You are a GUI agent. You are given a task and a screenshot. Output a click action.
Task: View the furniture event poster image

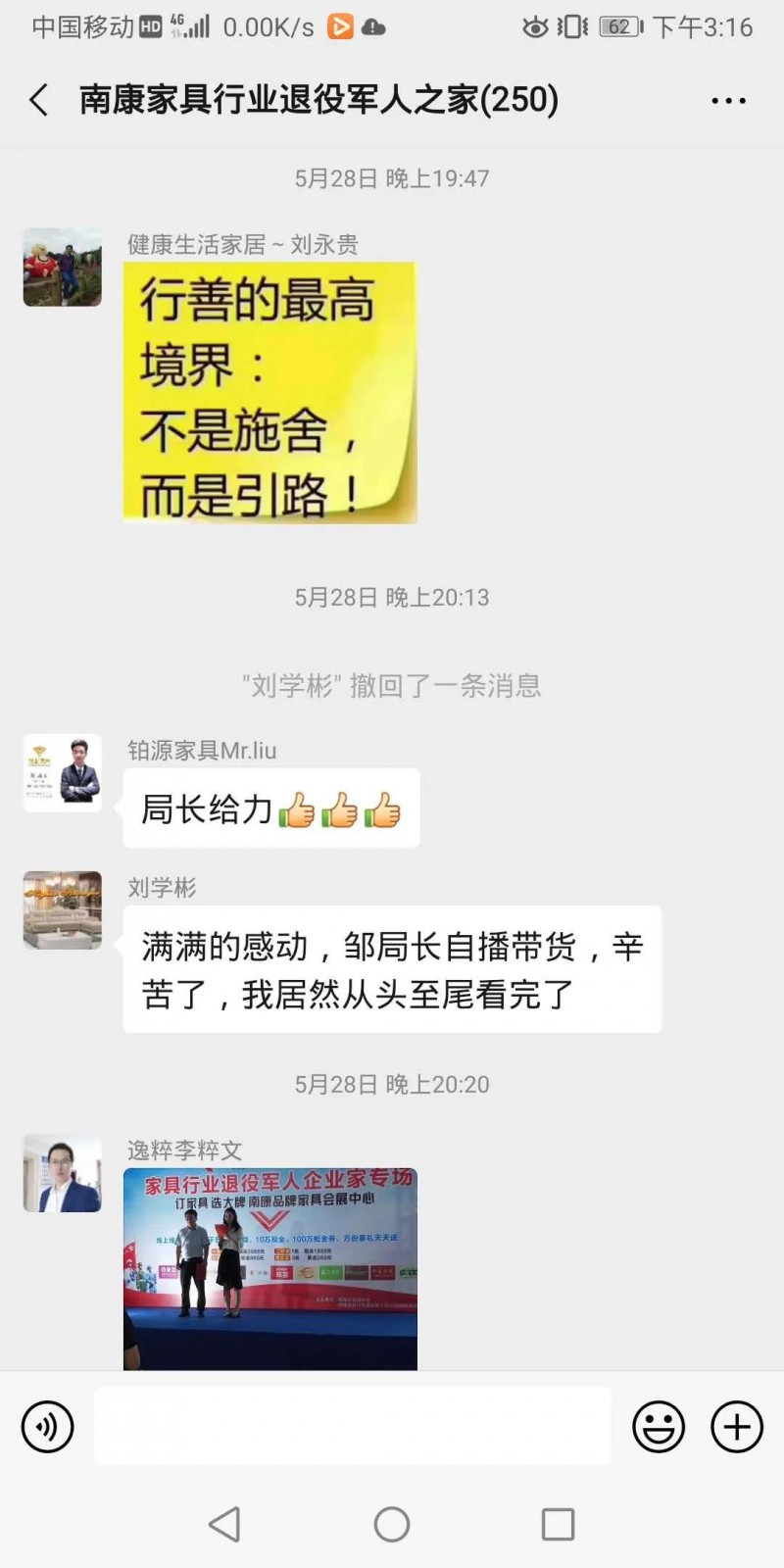coord(271,1264)
